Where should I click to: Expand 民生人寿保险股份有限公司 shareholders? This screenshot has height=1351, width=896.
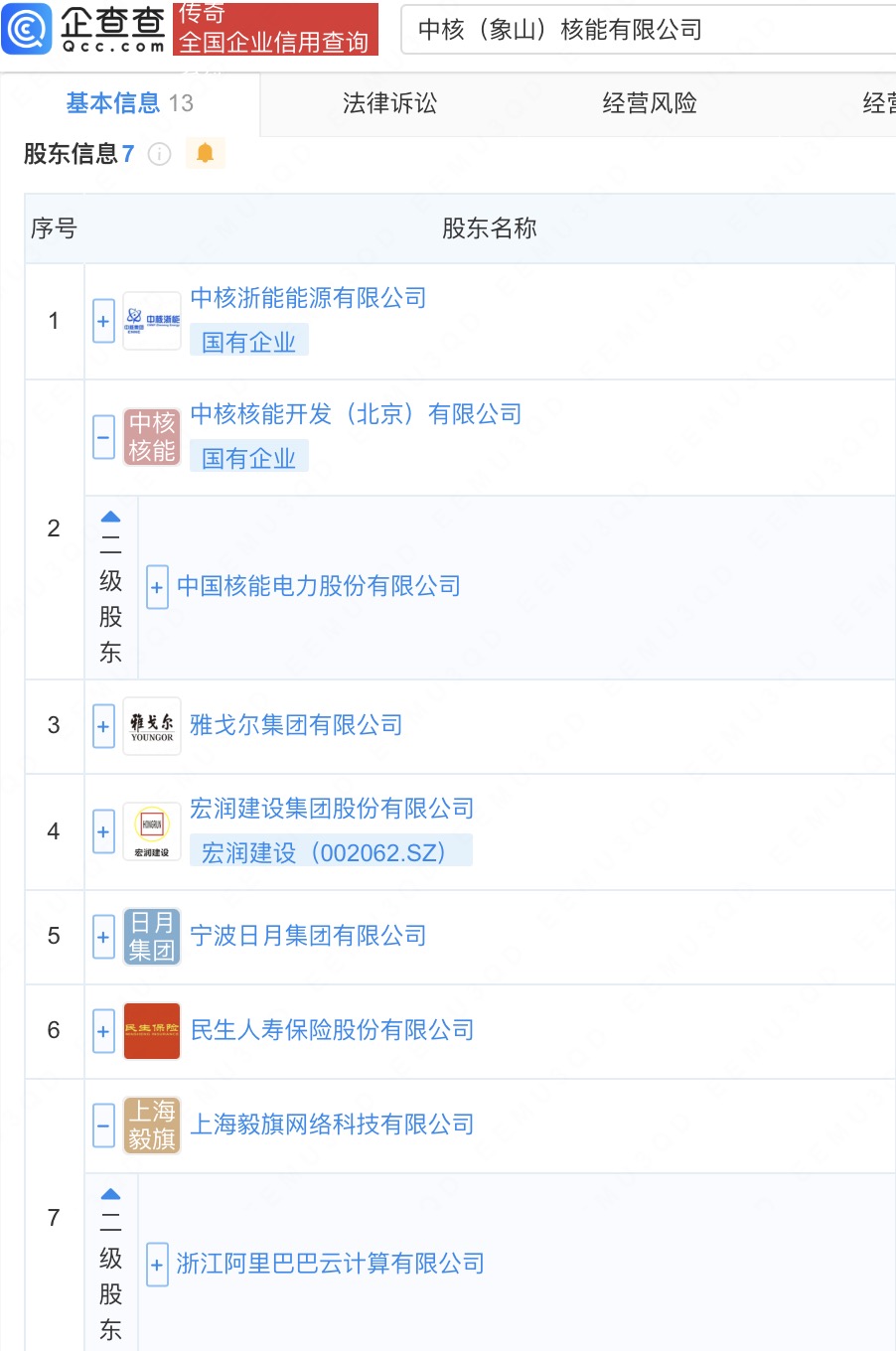coord(103,1031)
